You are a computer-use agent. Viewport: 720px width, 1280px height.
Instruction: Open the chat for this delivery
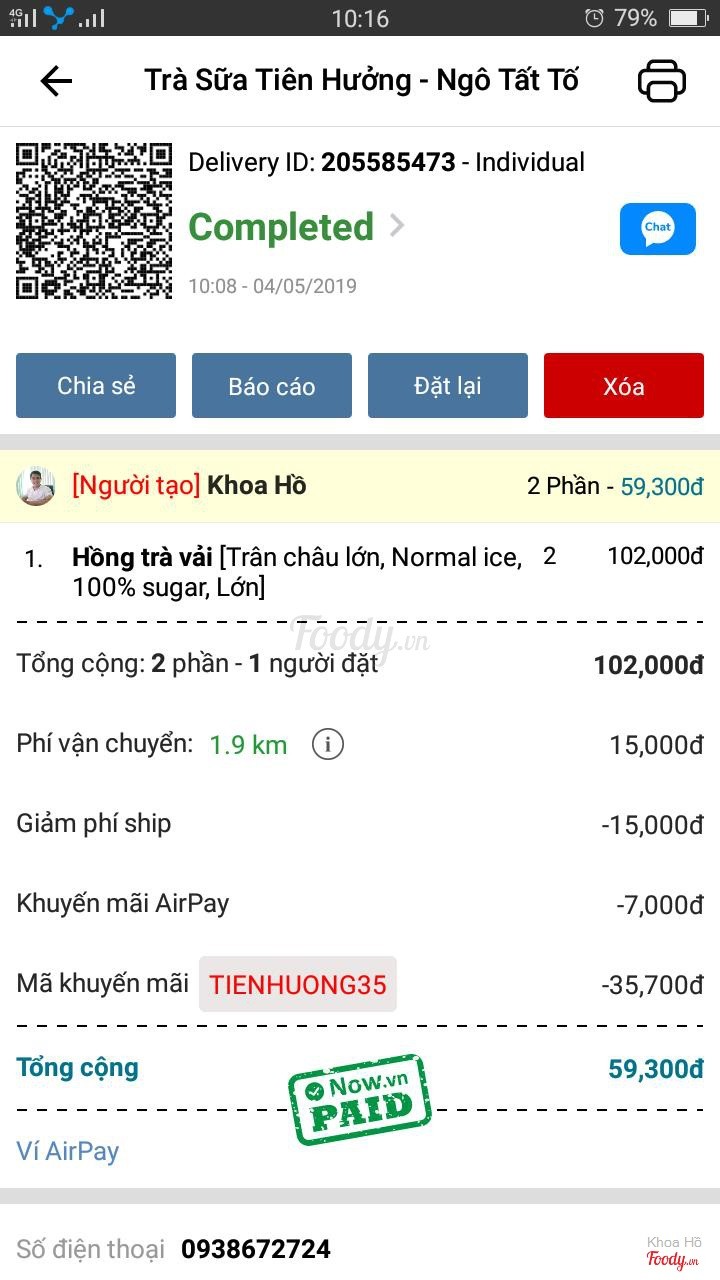click(x=657, y=229)
